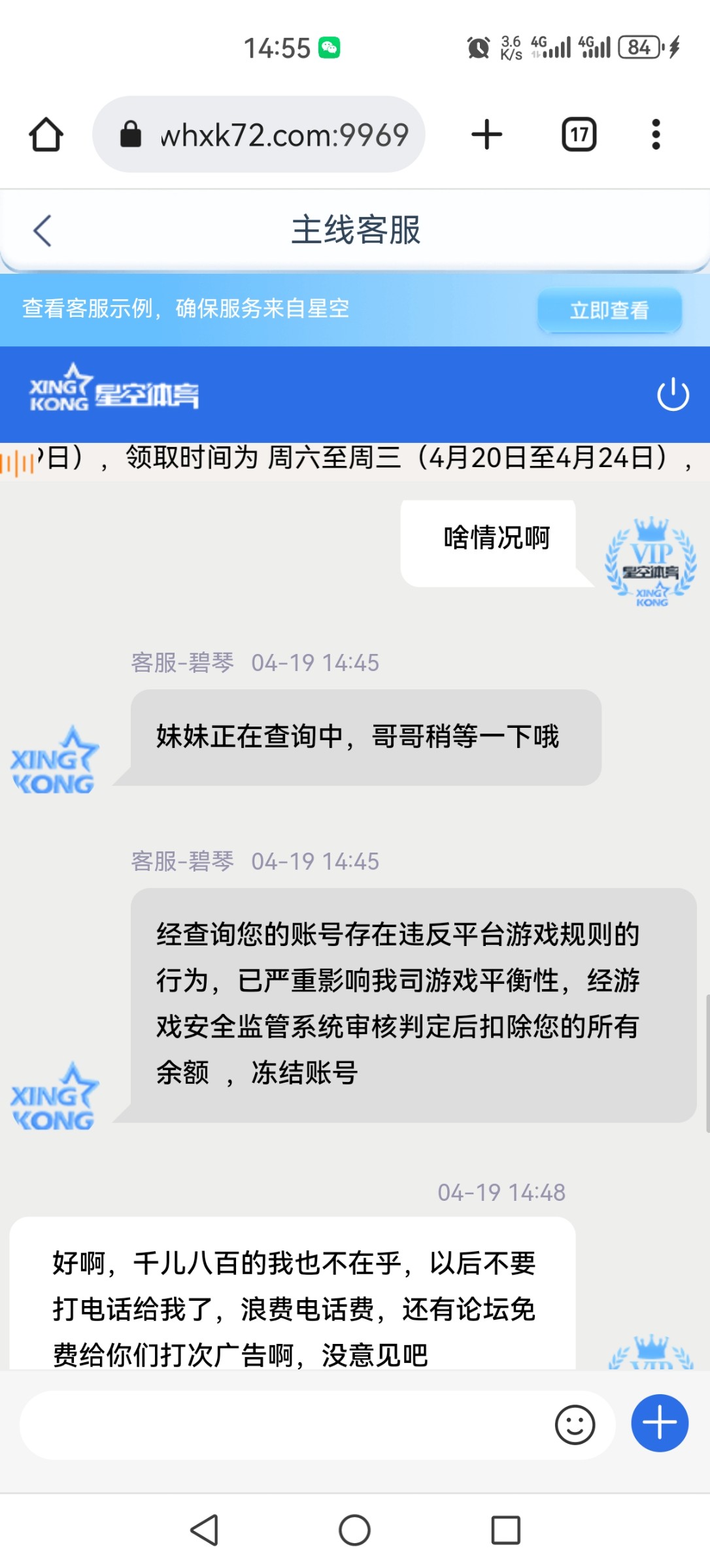The width and height of the screenshot is (710, 1568).
Task: Open recent apps from navigation bar
Action: pos(505,1530)
